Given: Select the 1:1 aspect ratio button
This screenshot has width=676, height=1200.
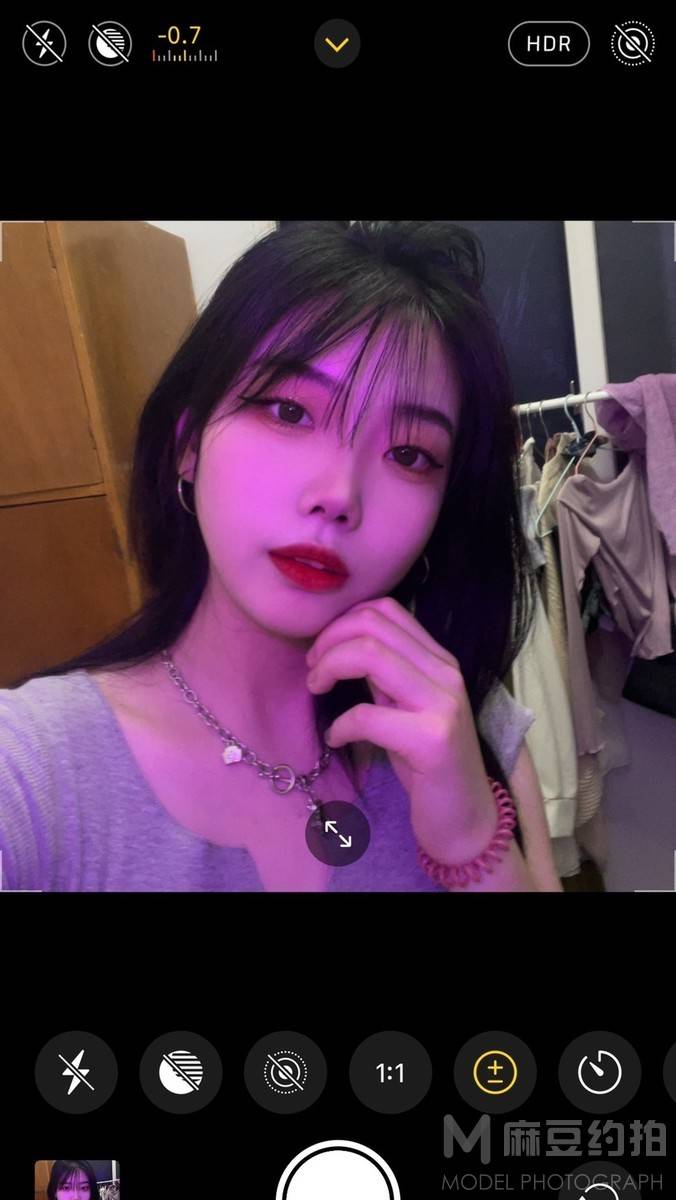Looking at the screenshot, I should coord(390,1073).
